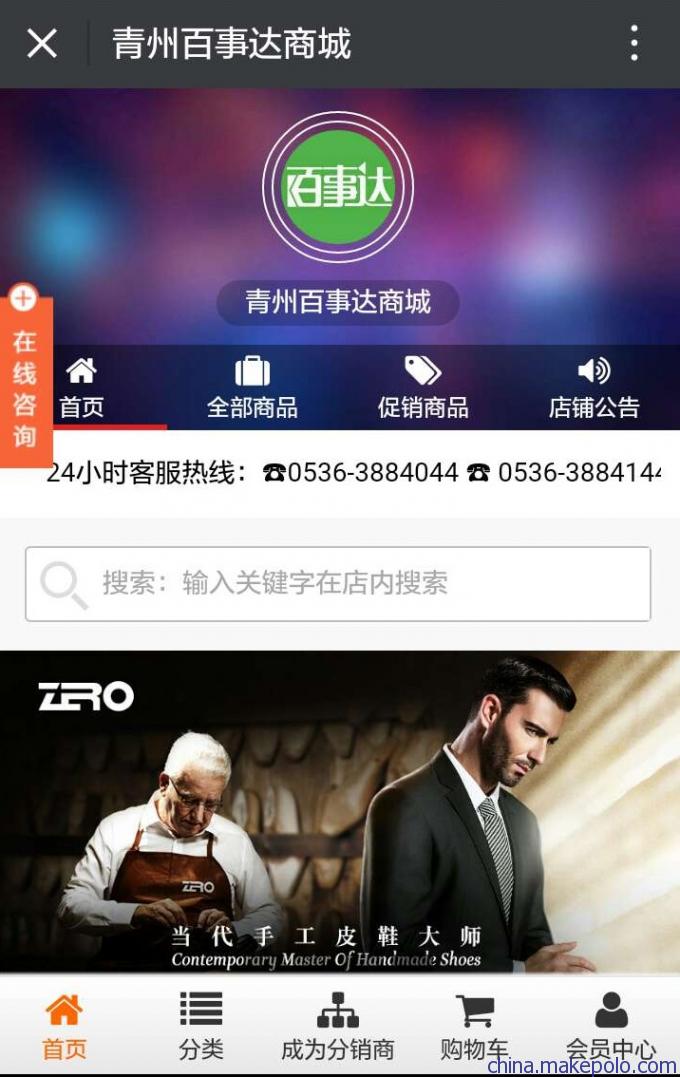Go to 会员中心 member center
Image resolution: width=680 pixels, height=1077 pixels.
pyautogui.click(x=611, y=1026)
